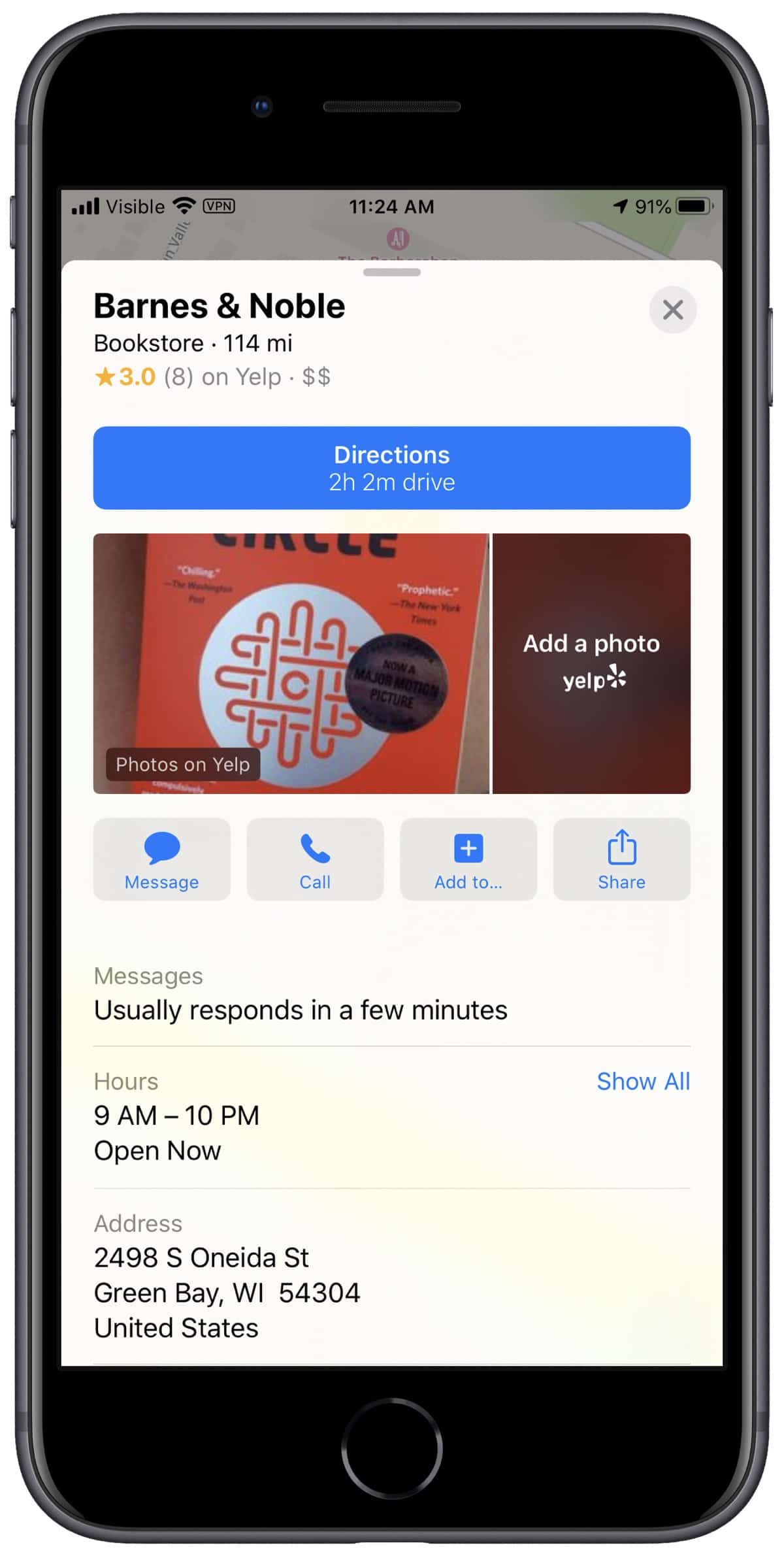The image size is (784, 1556).
Task: Show All opening hours
Action: tap(643, 1082)
